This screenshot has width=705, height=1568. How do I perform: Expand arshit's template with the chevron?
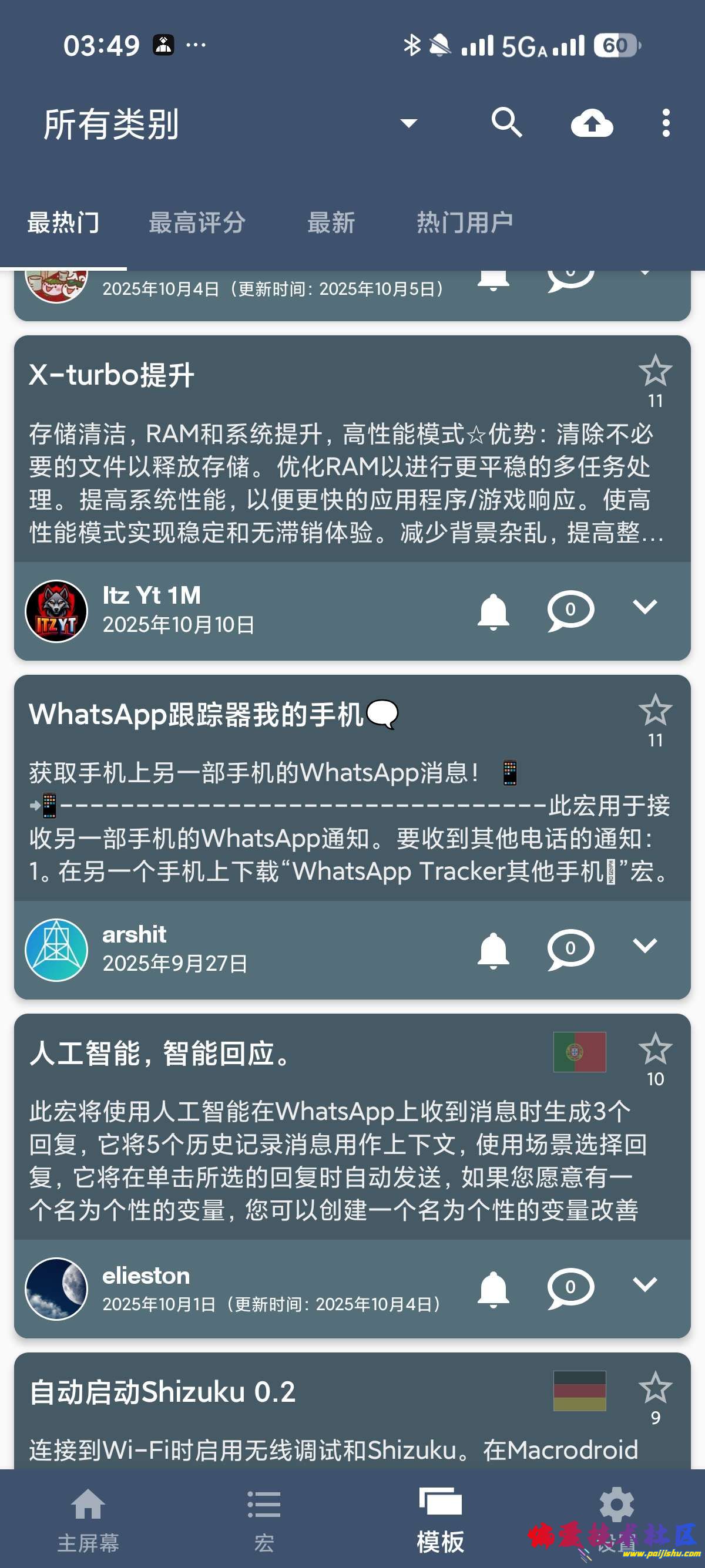644,946
